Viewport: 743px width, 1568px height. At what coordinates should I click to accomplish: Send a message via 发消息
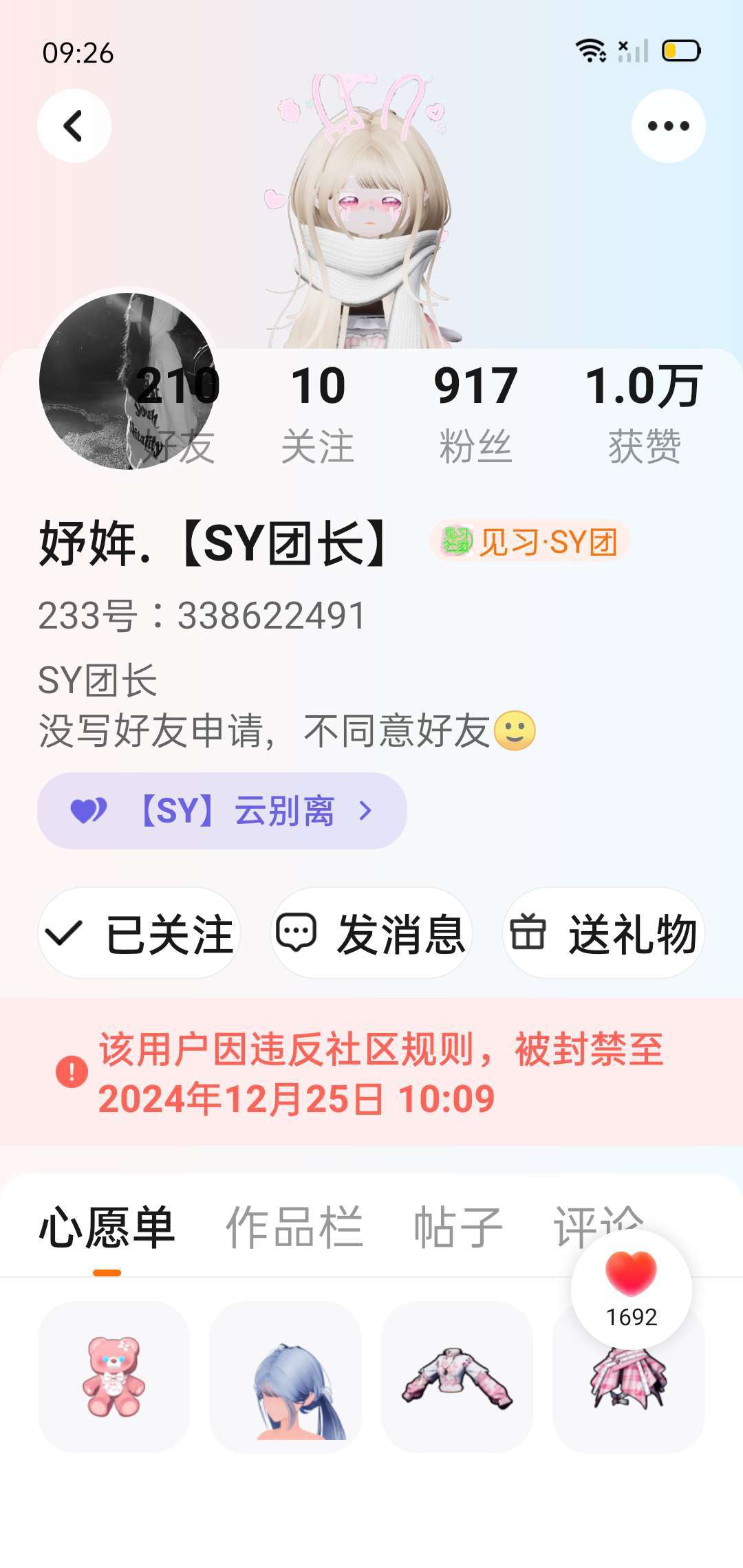click(x=371, y=933)
